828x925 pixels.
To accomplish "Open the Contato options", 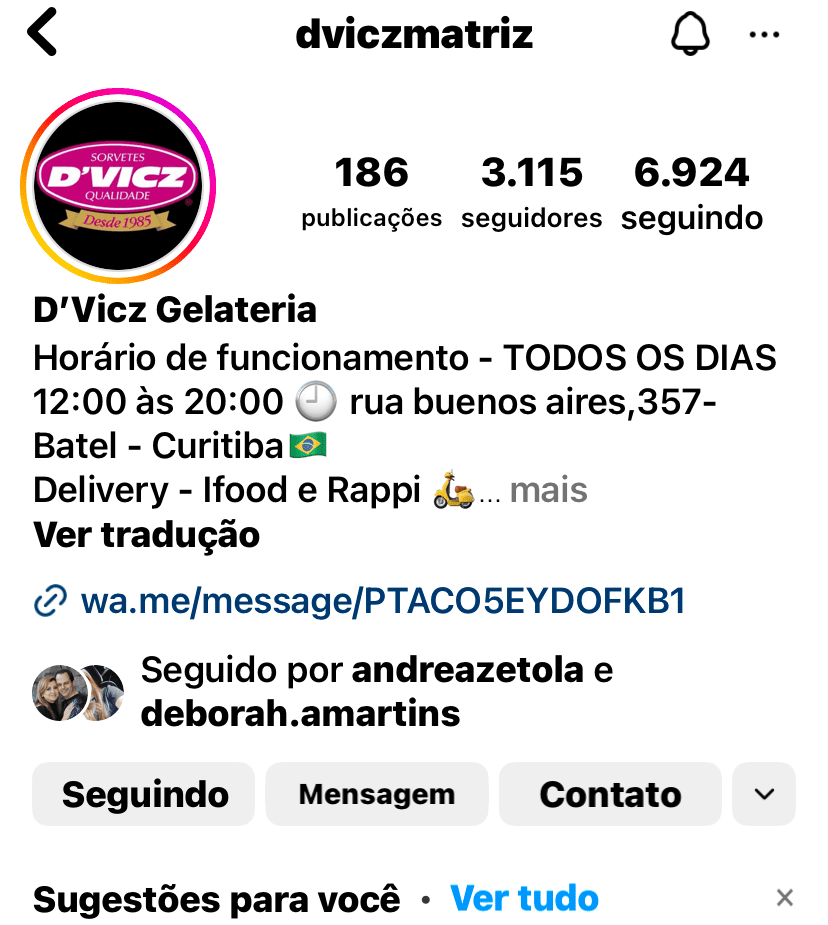I will point(610,795).
